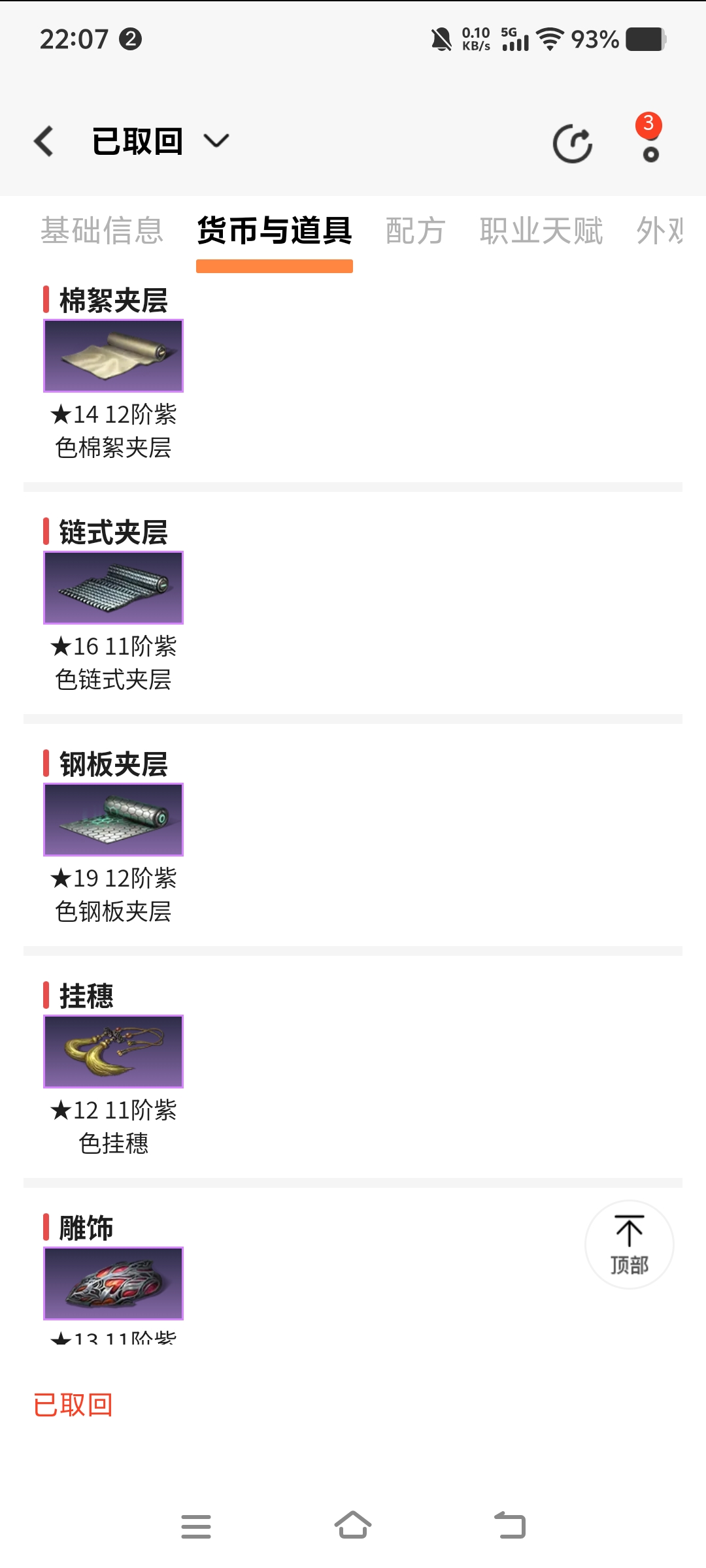
Task: Switch to the 基础信息 tab
Action: pyautogui.click(x=102, y=231)
